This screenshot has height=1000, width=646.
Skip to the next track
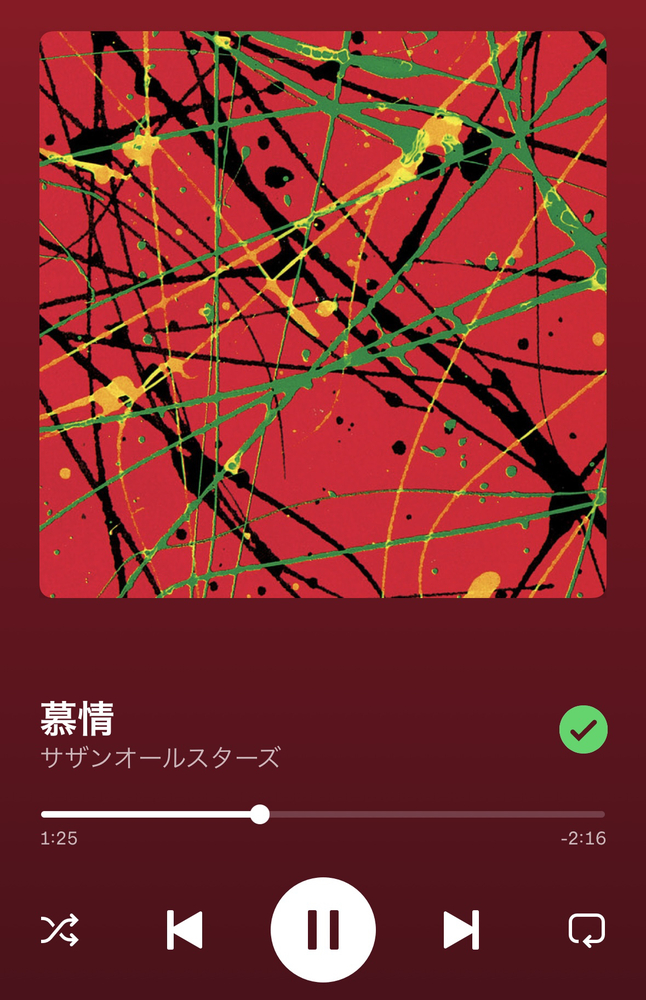(461, 930)
